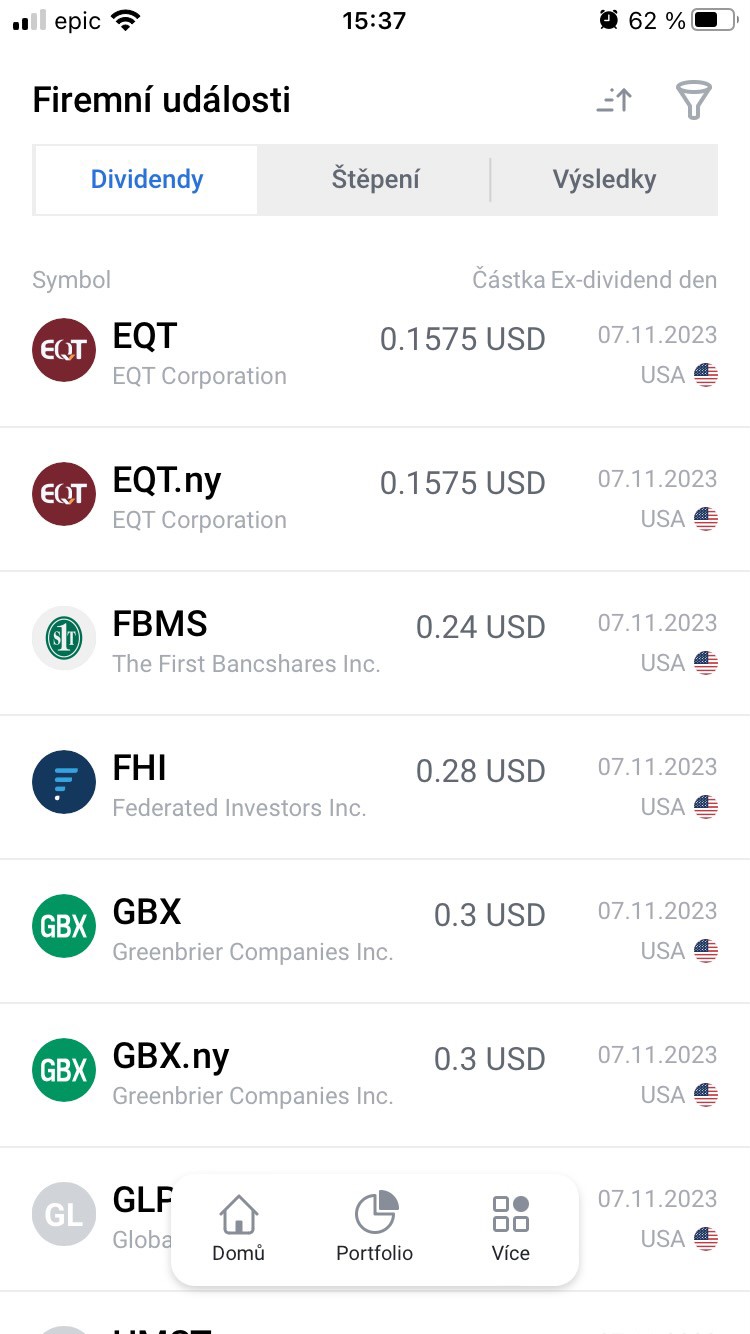Switch to the Štěpení tab
Viewport: 750px width, 1334px height.
(375, 180)
